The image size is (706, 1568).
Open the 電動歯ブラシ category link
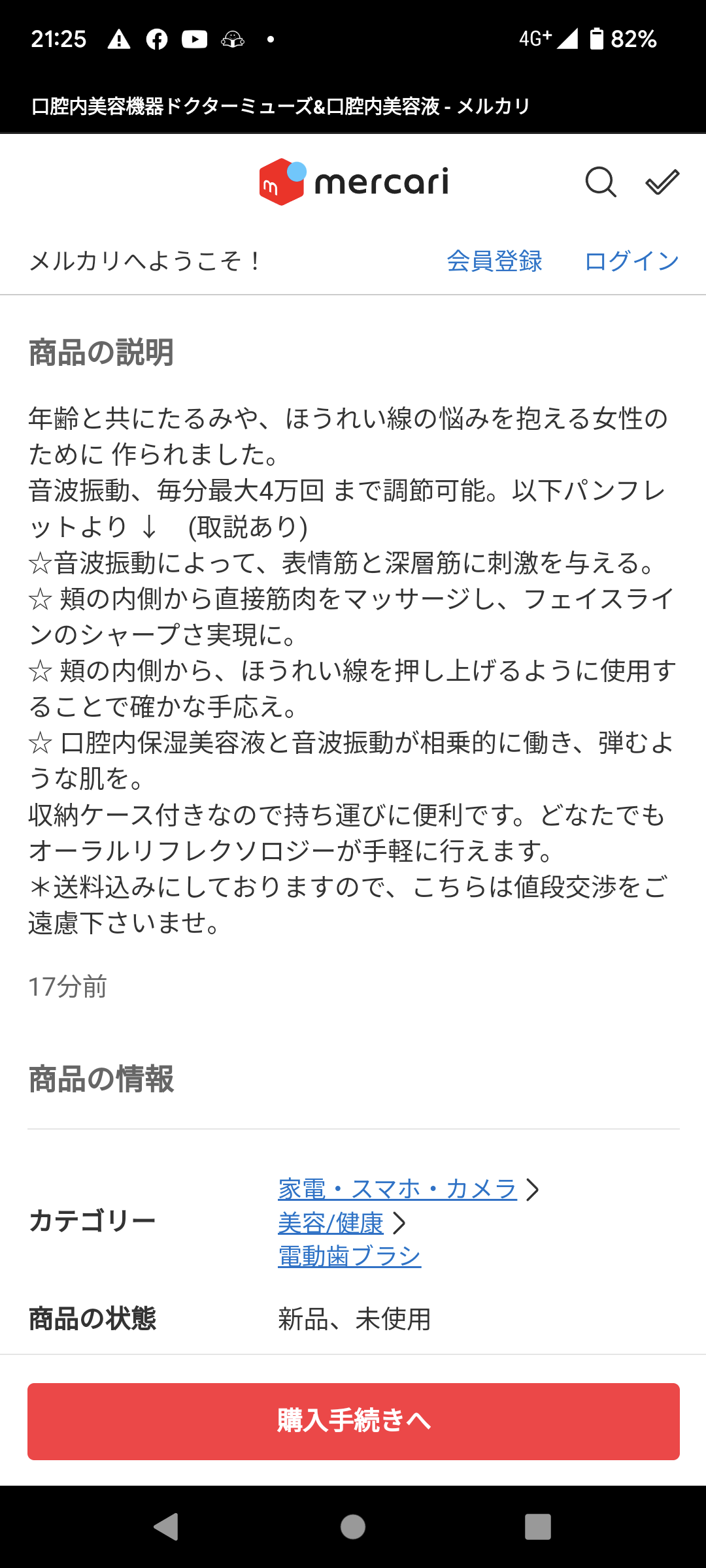point(350,1256)
